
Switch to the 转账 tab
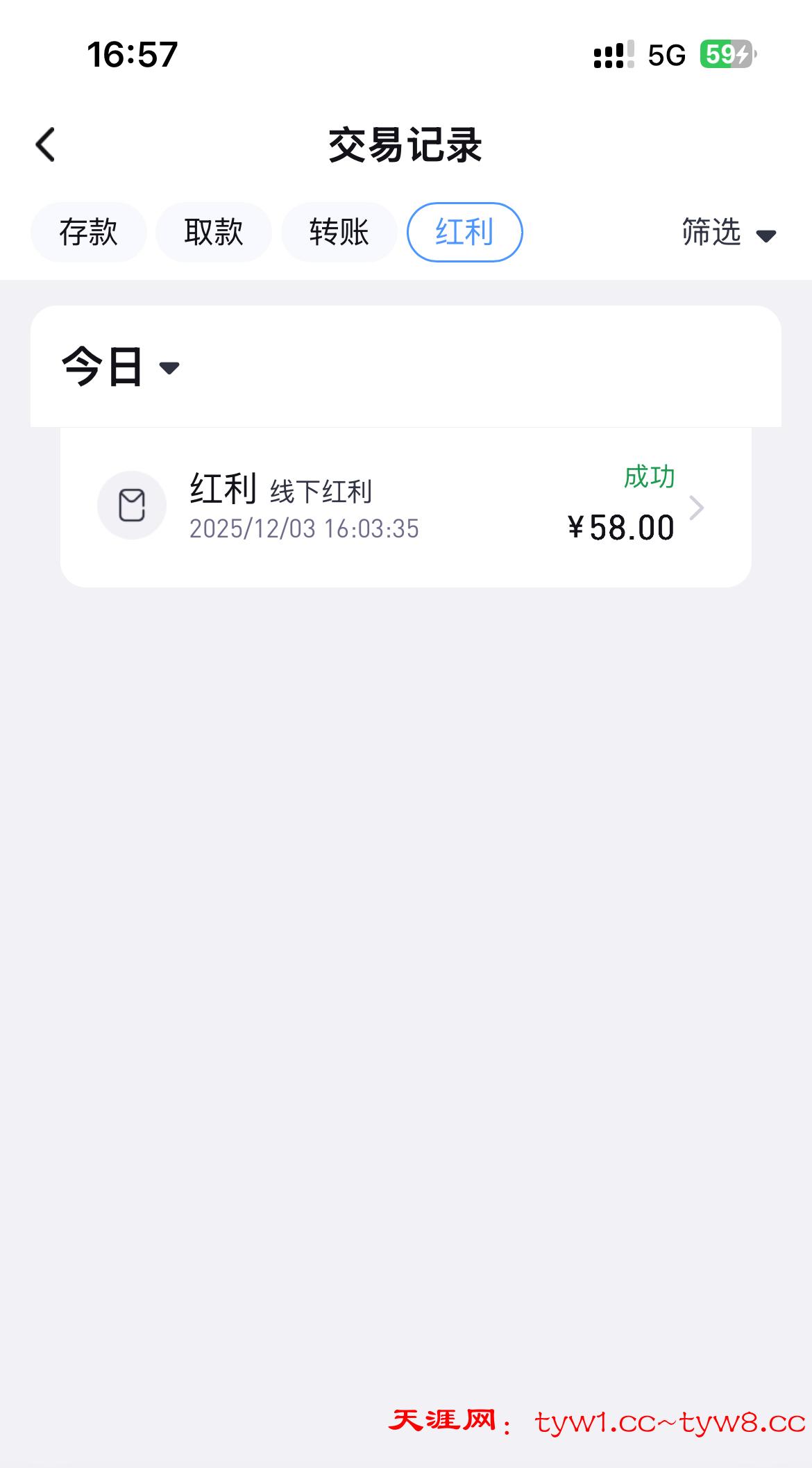coord(339,232)
